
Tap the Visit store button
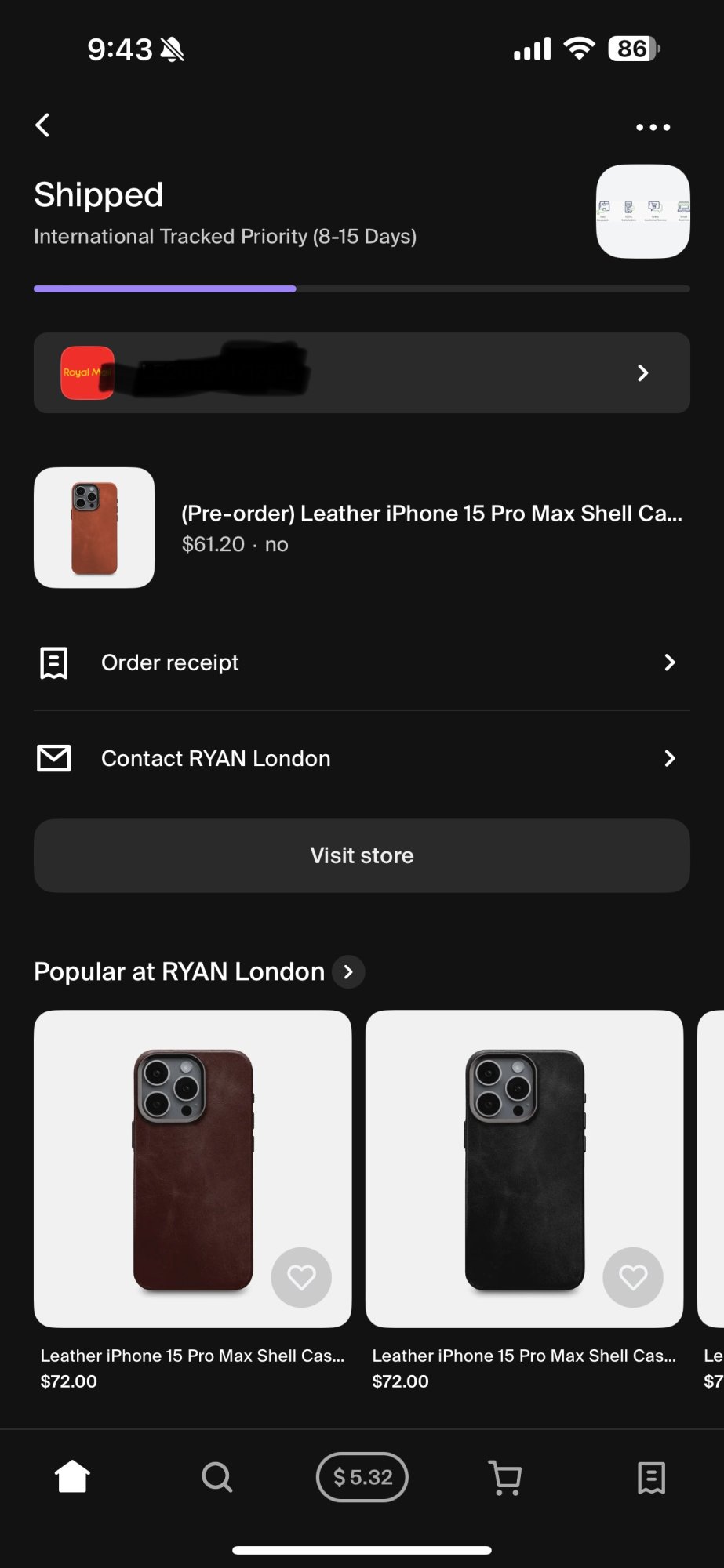[362, 855]
